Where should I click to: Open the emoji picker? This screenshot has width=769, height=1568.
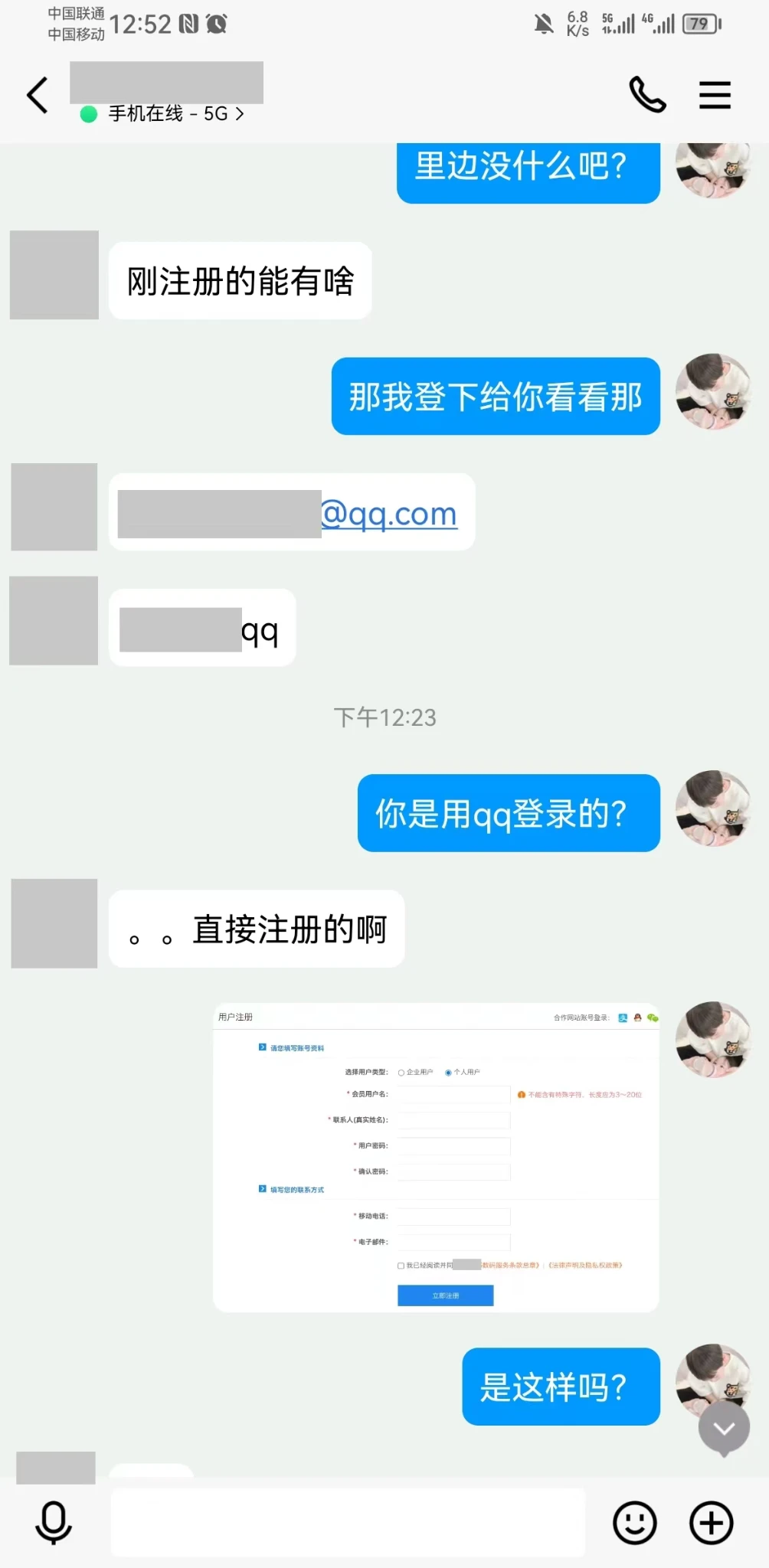(x=634, y=1522)
